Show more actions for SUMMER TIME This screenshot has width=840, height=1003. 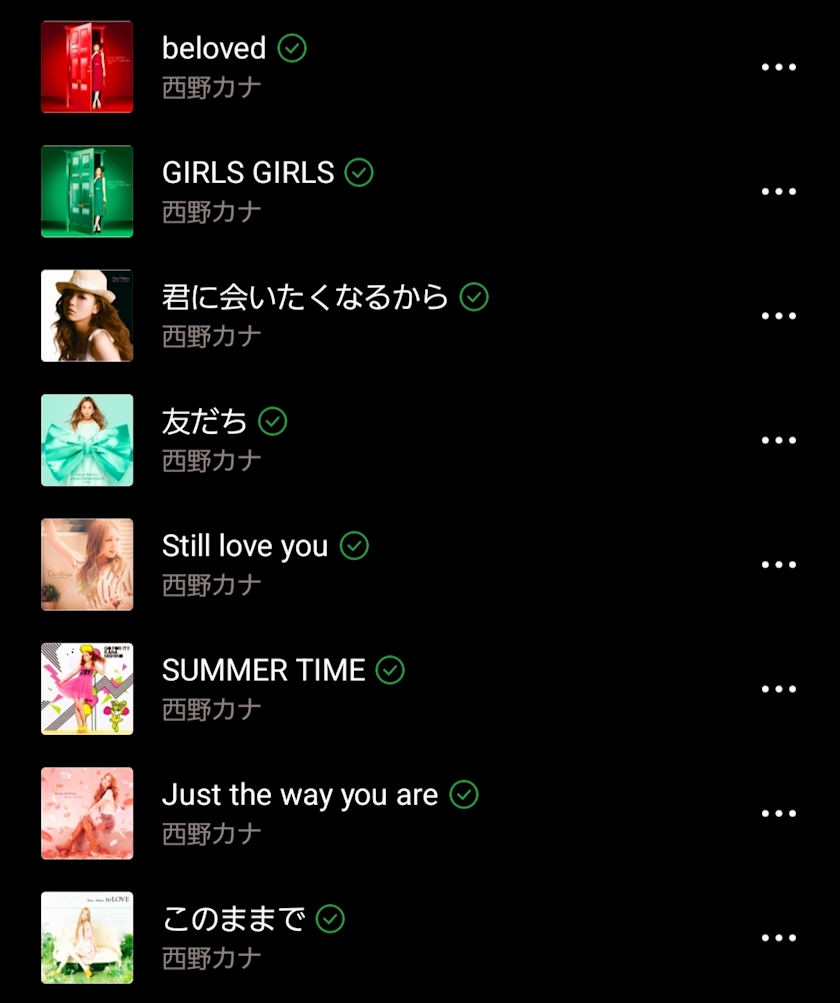(778, 689)
